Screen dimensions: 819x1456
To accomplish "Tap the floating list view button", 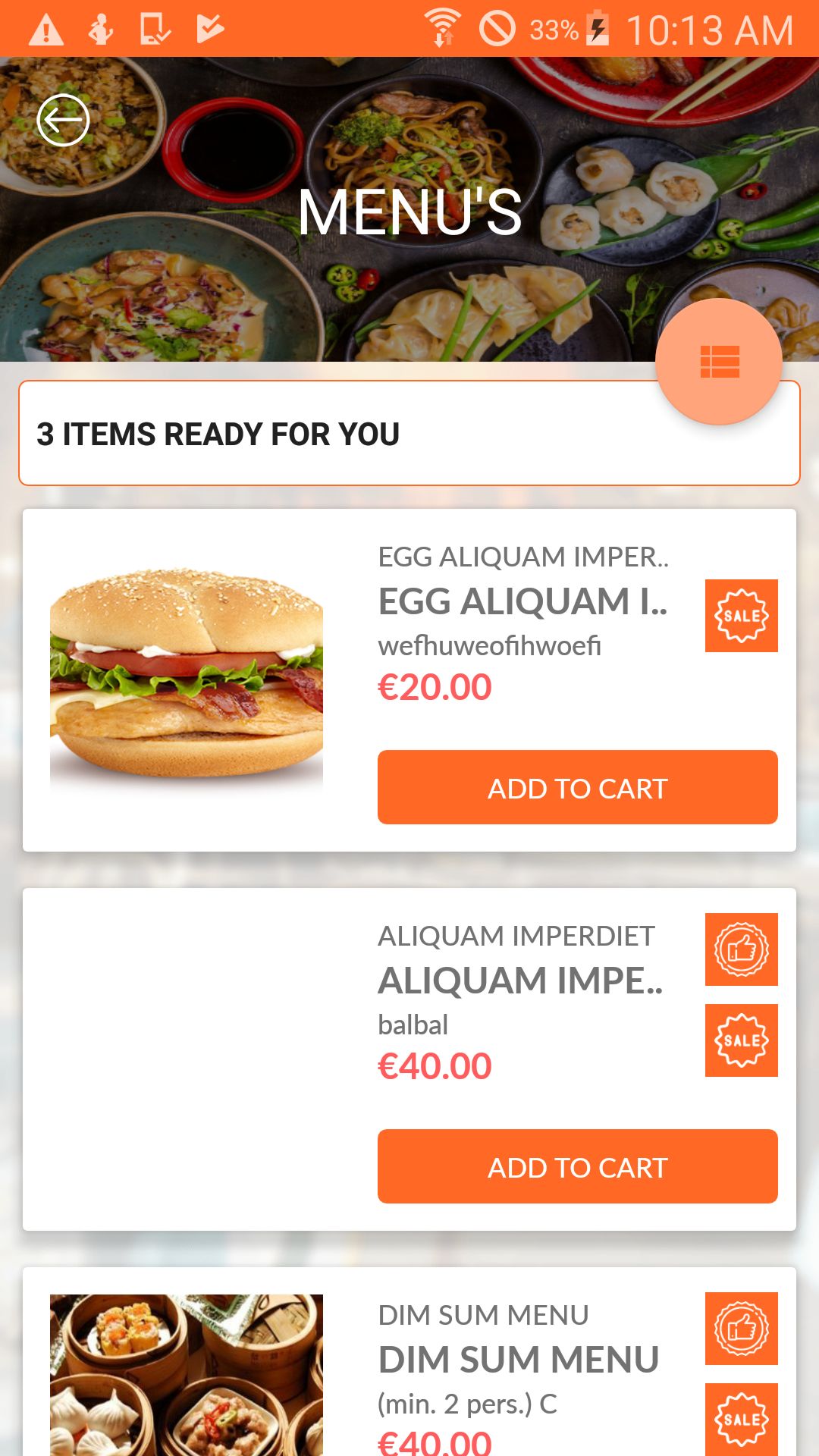I will click(718, 362).
